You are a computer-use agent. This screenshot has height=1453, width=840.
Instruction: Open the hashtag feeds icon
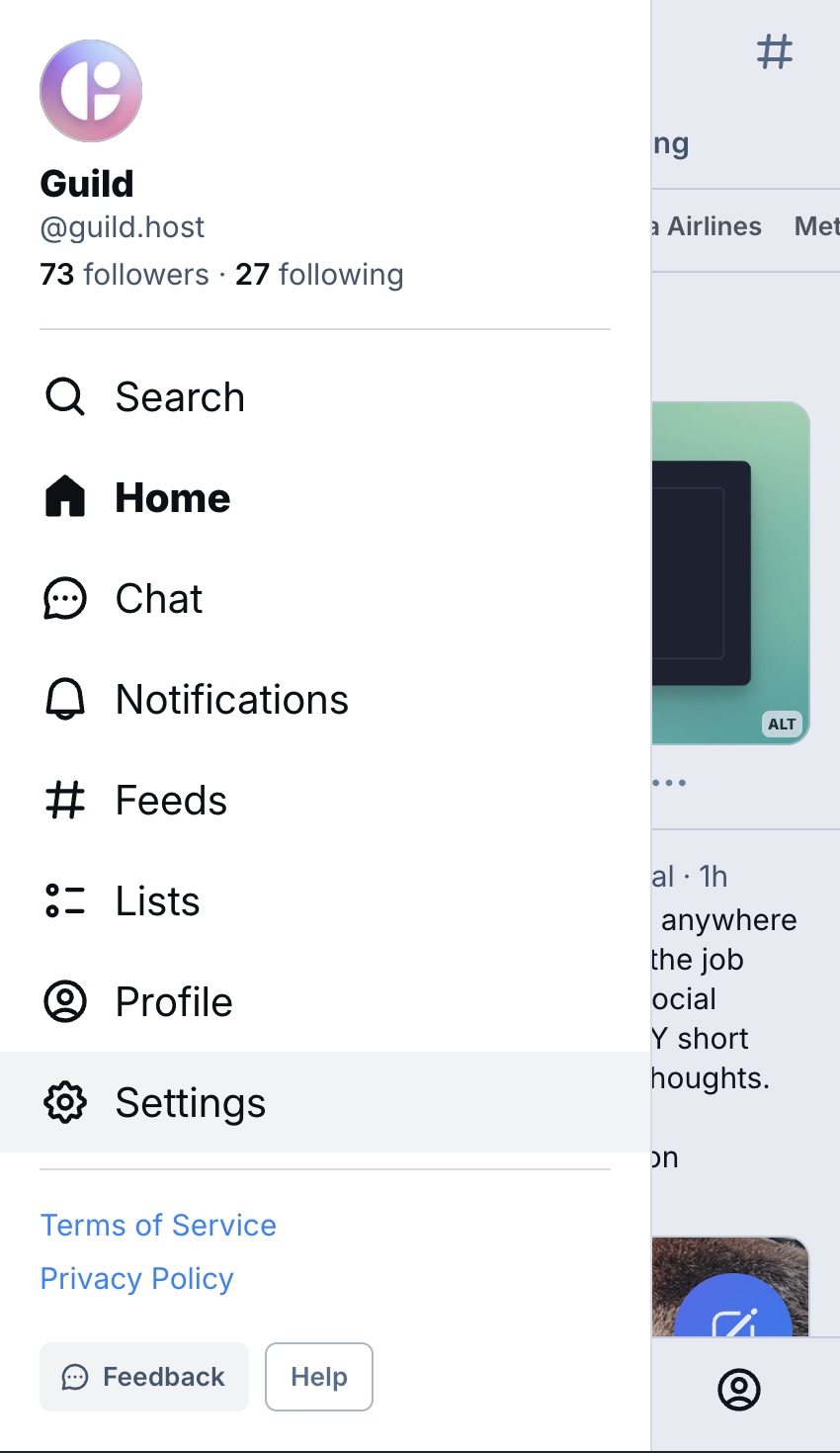point(775,51)
